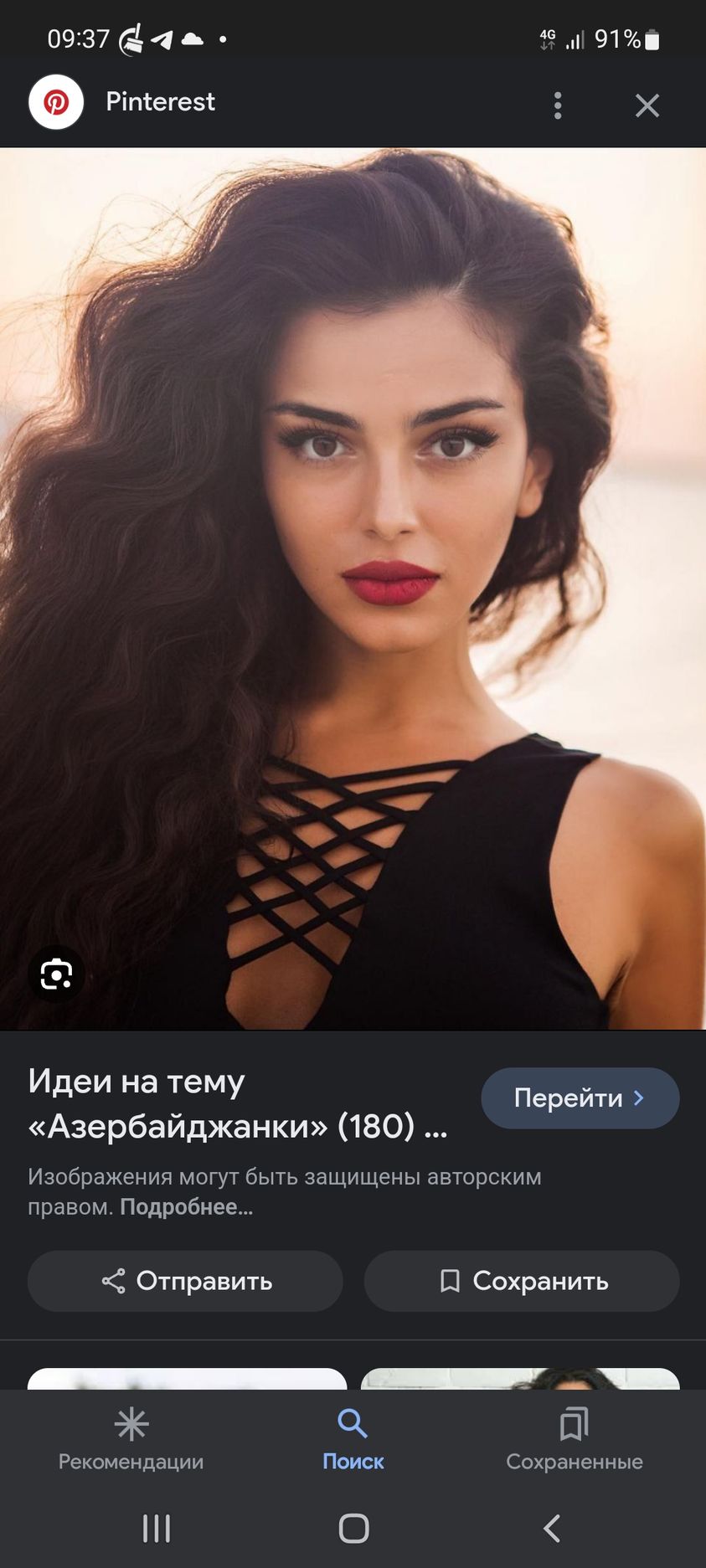Open the Pinterest source header
706x1568 pixels.
click(159, 102)
